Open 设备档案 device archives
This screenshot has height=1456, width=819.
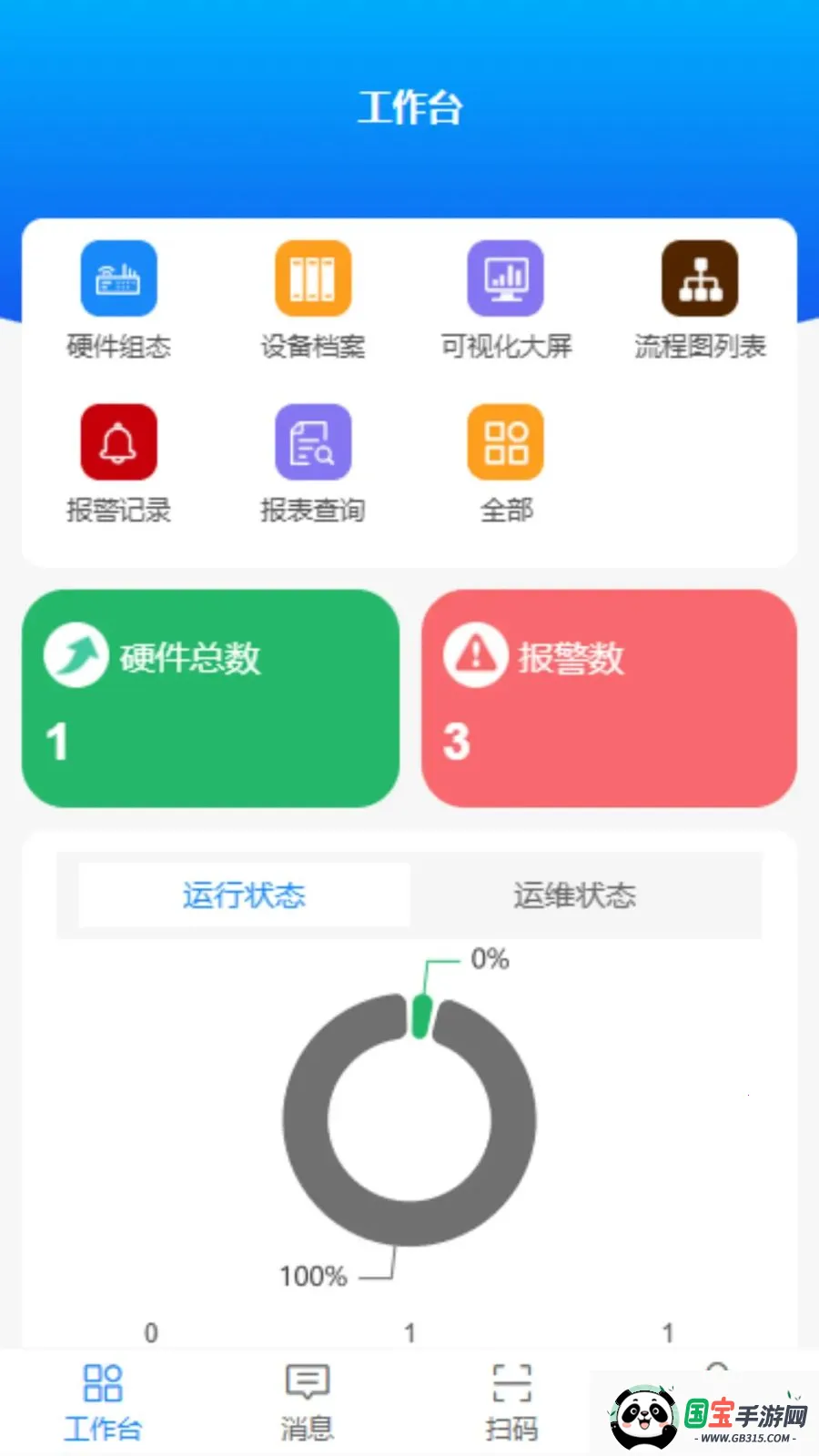coord(312,278)
